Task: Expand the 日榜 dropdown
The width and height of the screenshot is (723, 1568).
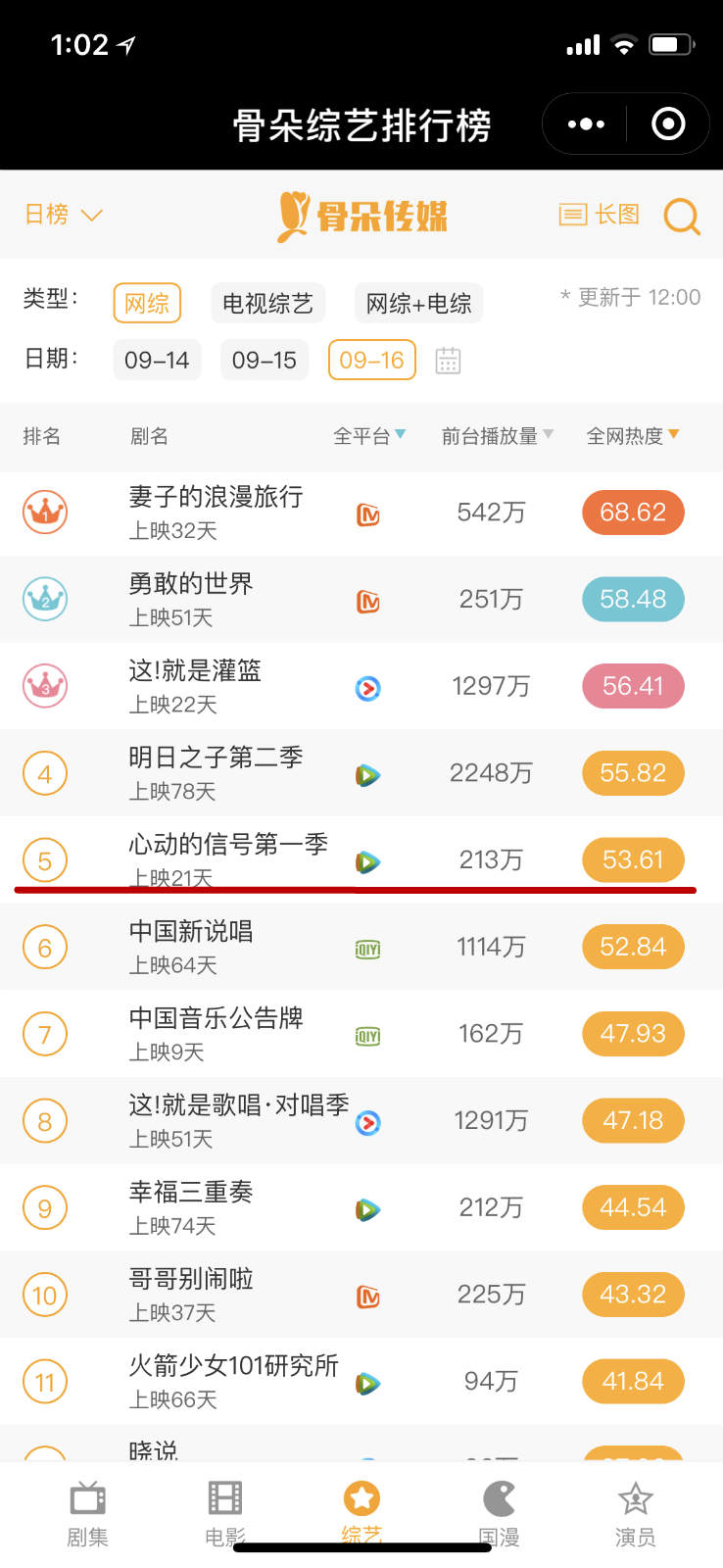Action: (x=63, y=215)
